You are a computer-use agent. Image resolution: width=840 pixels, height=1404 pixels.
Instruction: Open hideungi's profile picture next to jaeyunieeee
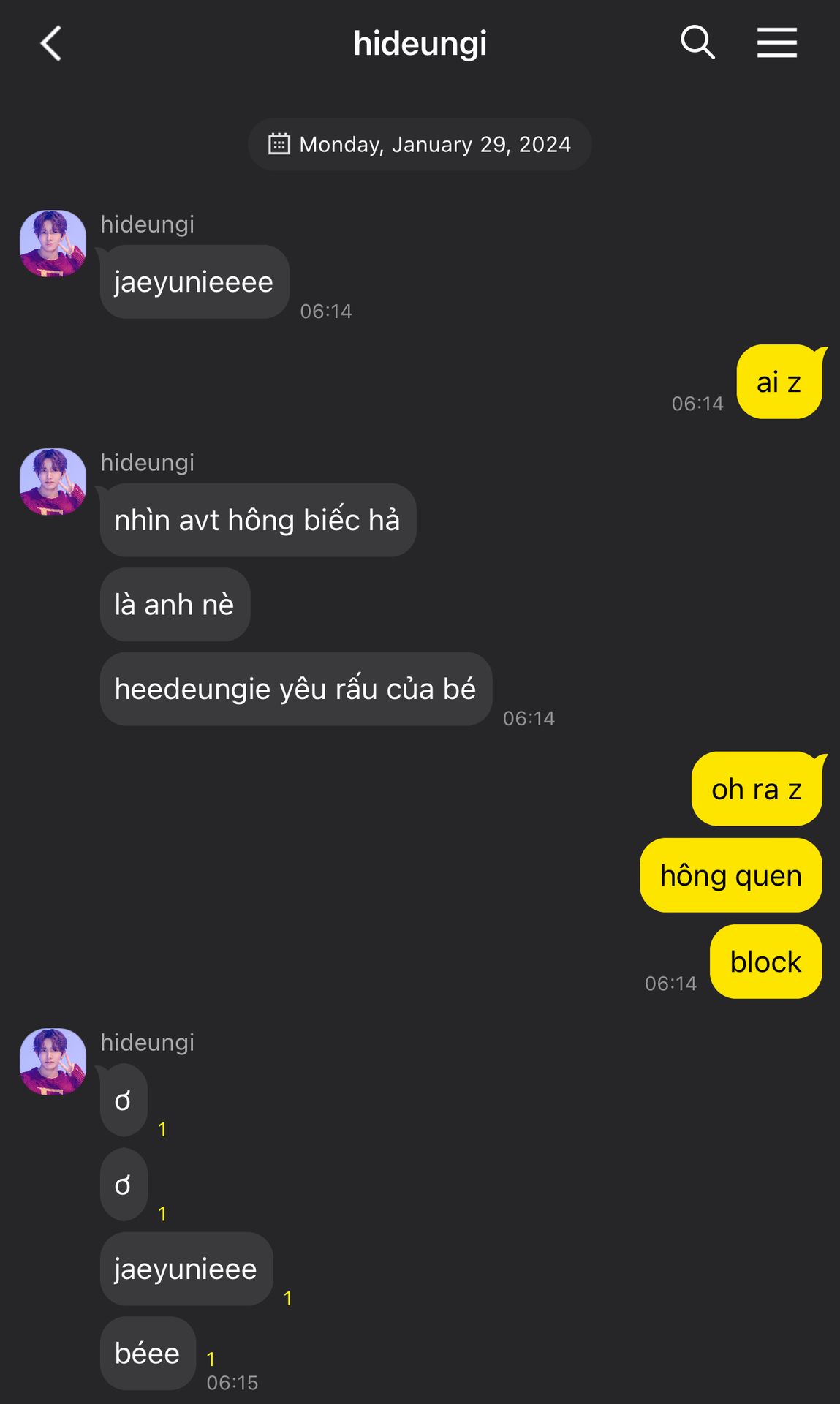tap(53, 244)
